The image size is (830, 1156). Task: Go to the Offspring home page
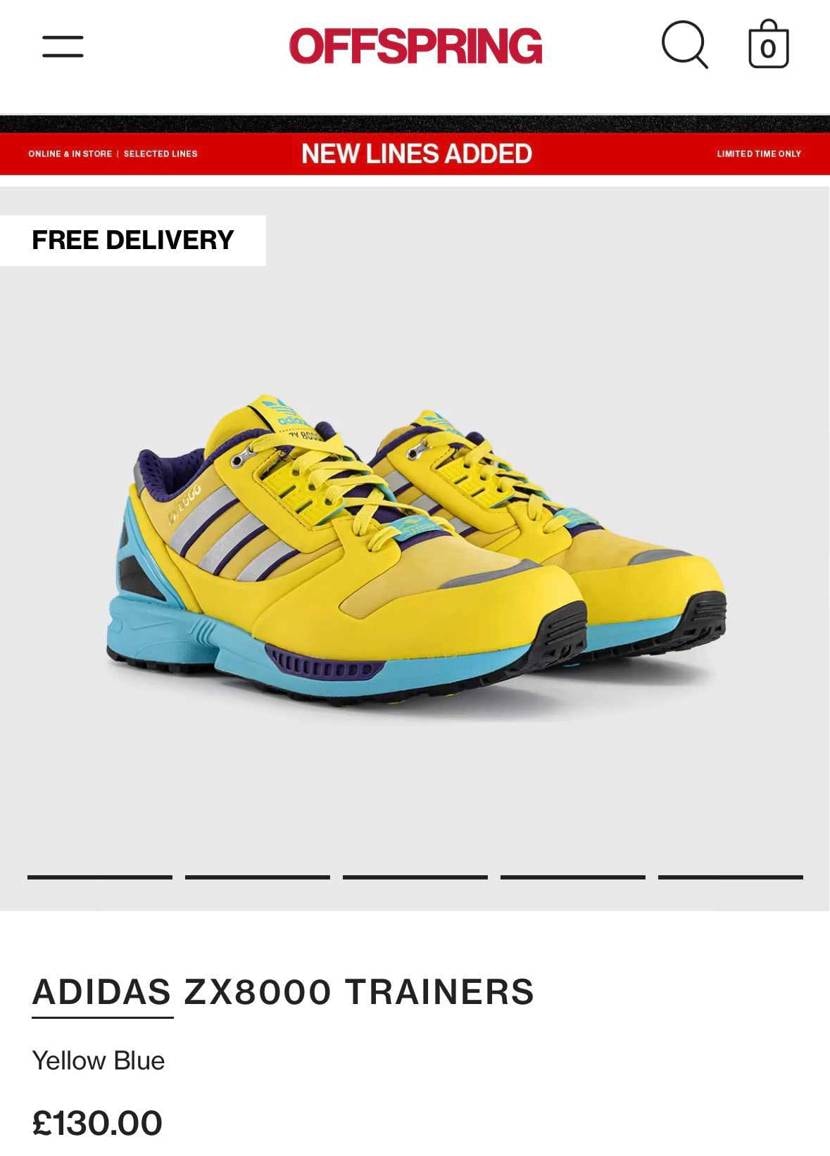415,46
